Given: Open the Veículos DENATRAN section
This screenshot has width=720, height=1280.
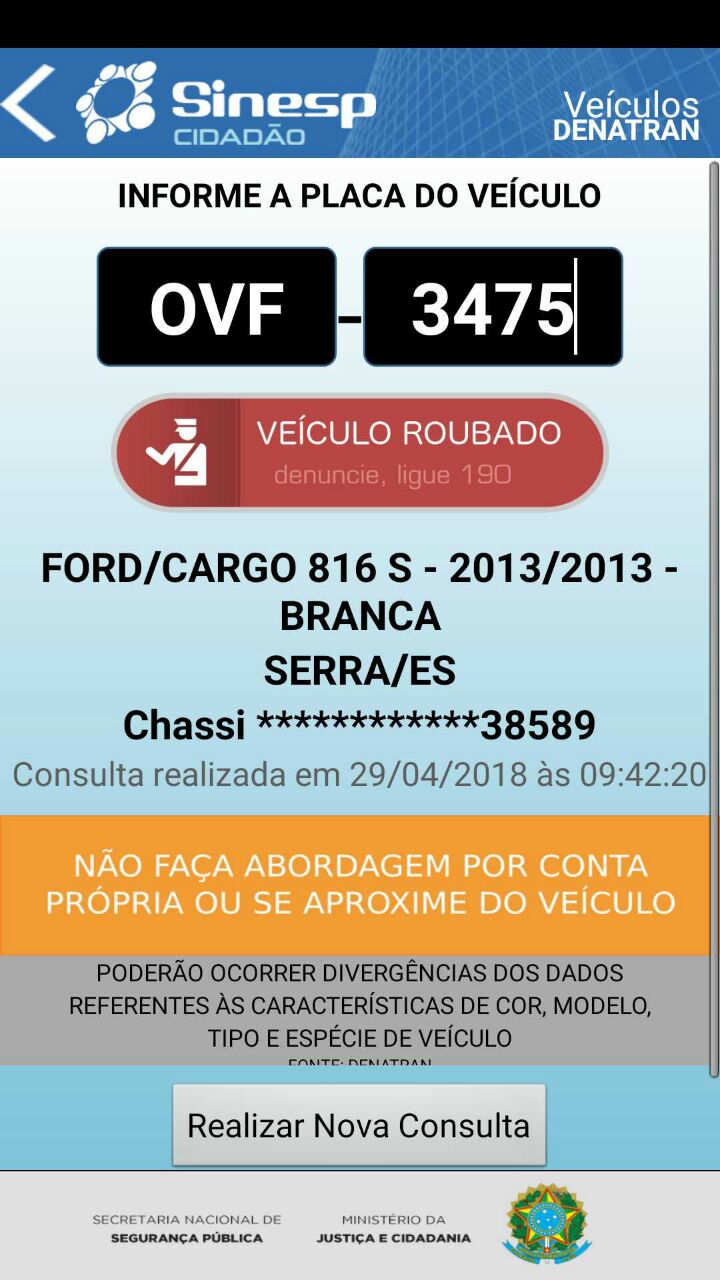Looking at the screenshot, I should [x=630, y=115].
